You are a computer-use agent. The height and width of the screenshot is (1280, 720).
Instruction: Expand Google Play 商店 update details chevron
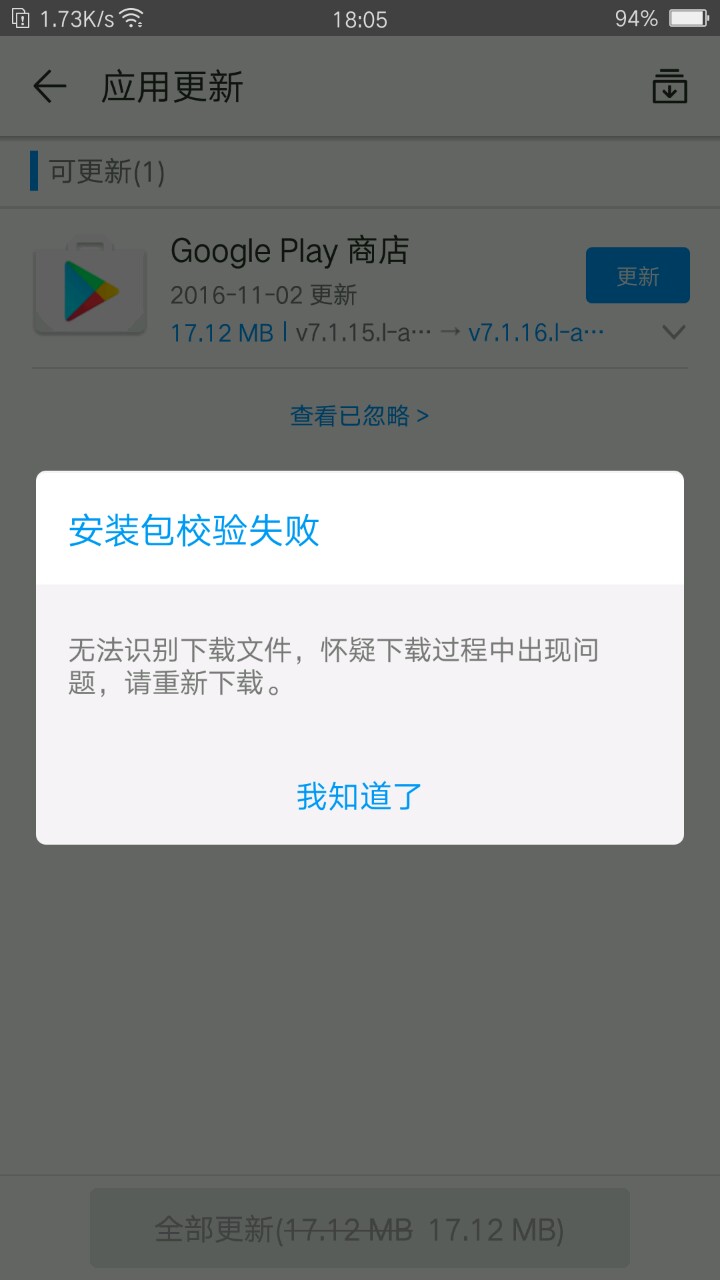[674, 332]
